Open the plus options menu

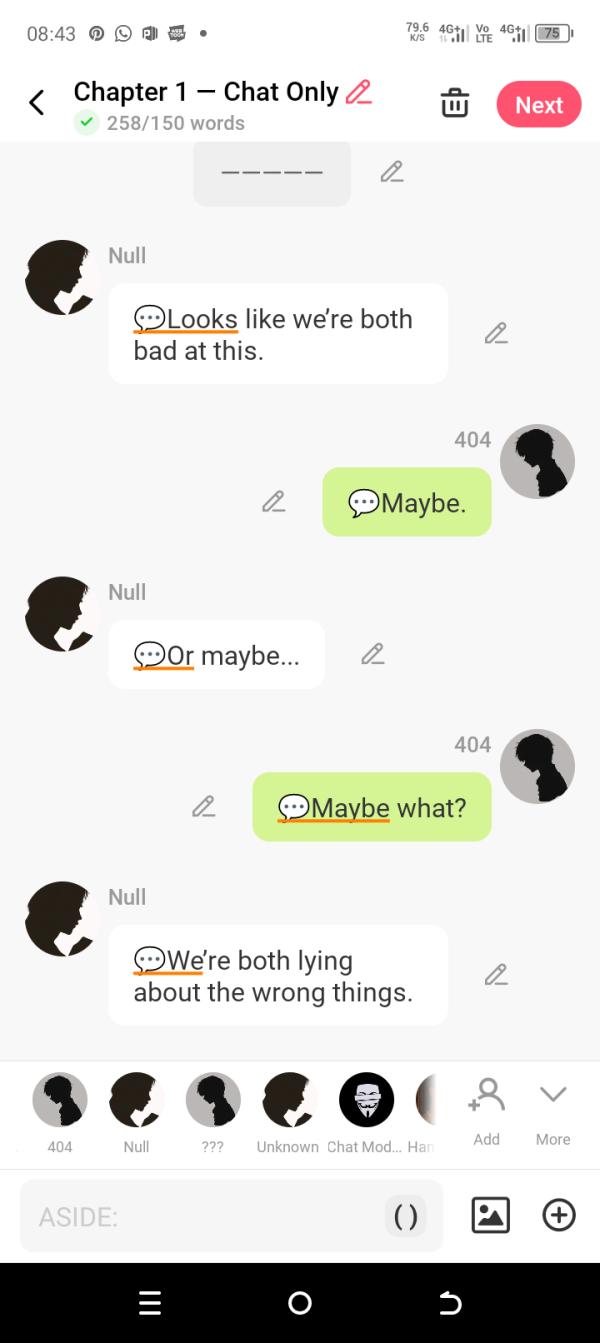(x=558, y=1215)
